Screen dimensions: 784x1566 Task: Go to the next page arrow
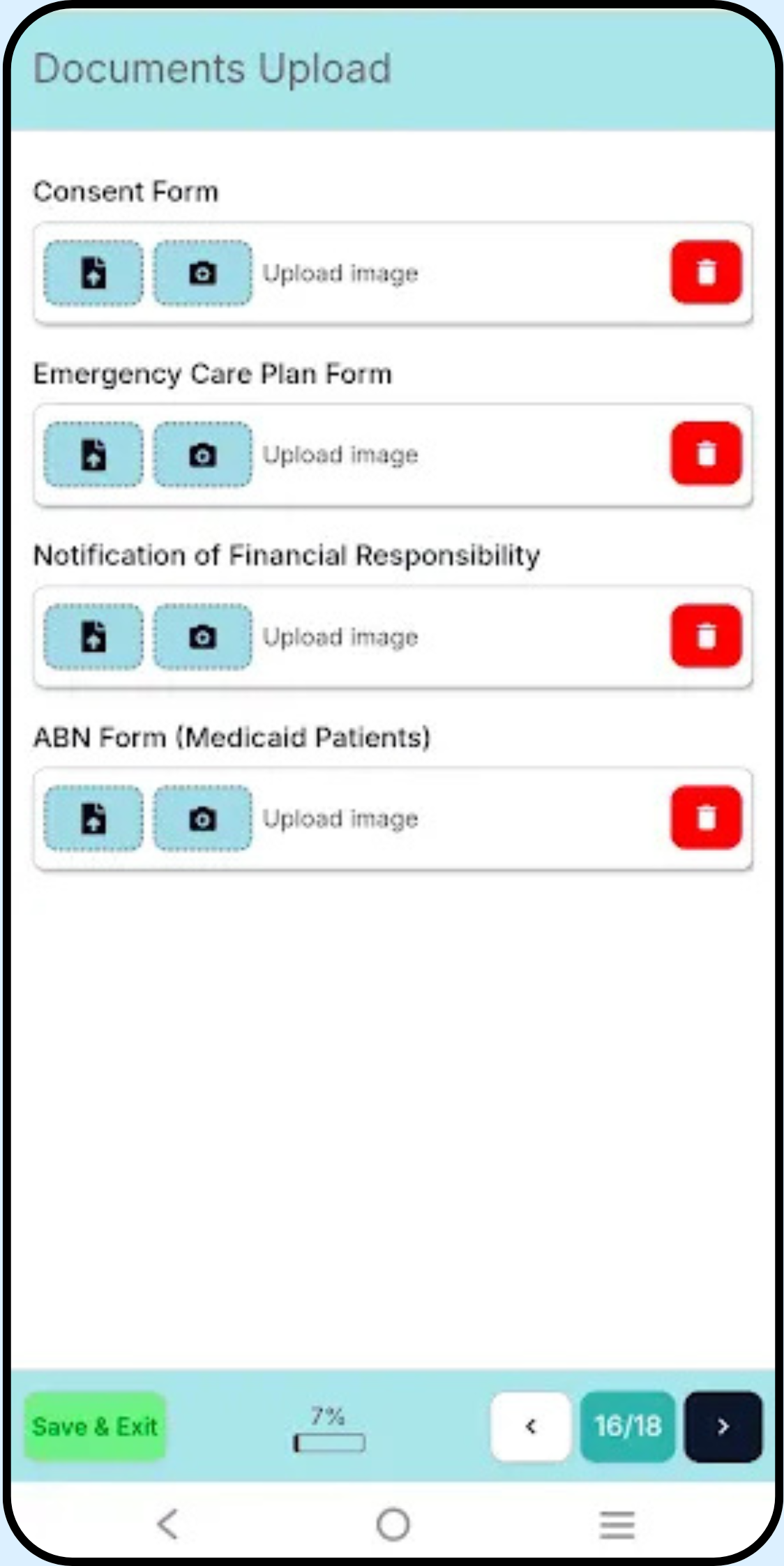pyautogui.click(x=723, y=1426)
